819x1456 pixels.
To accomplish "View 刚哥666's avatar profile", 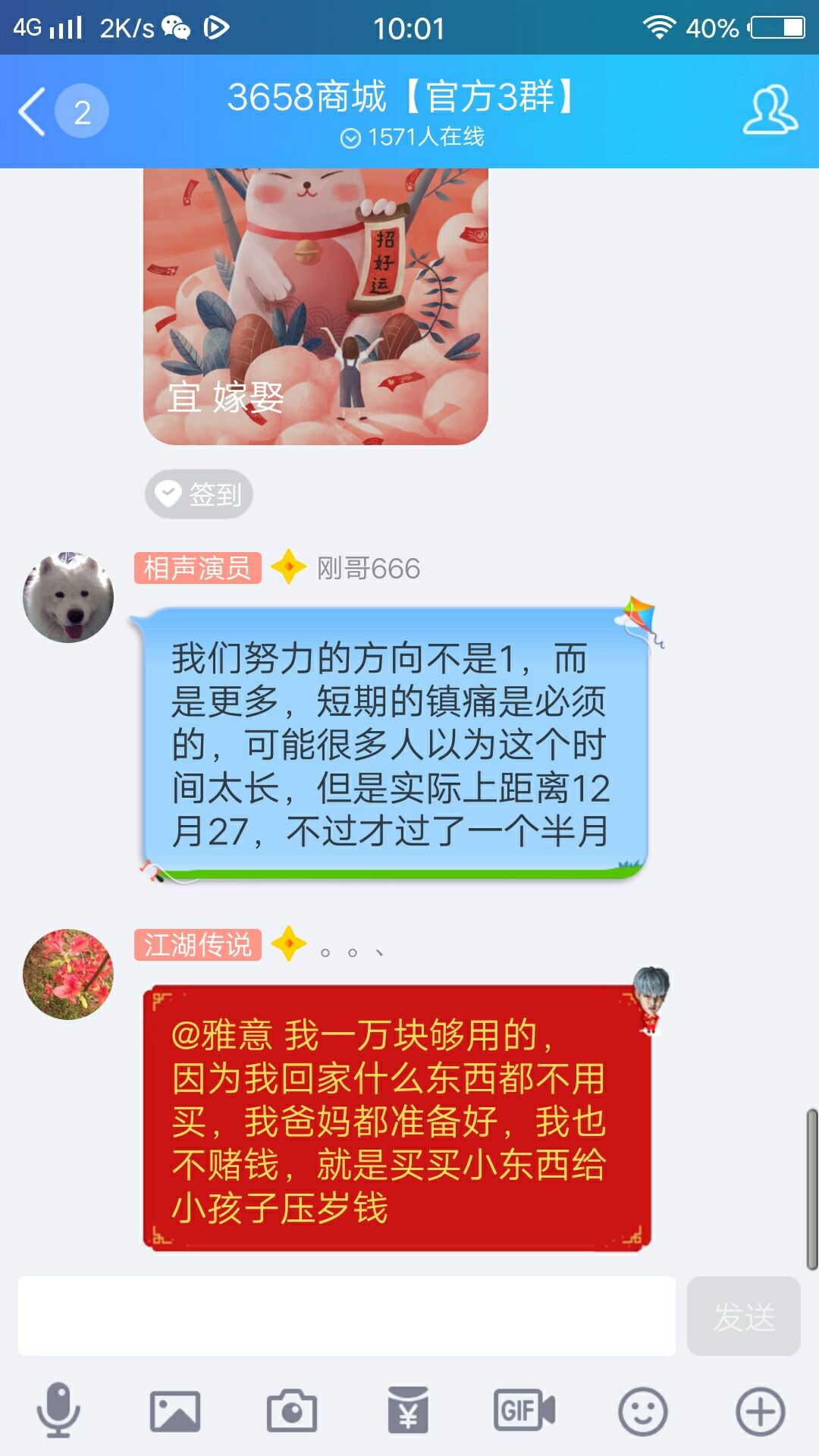I will tap(68, 598).
